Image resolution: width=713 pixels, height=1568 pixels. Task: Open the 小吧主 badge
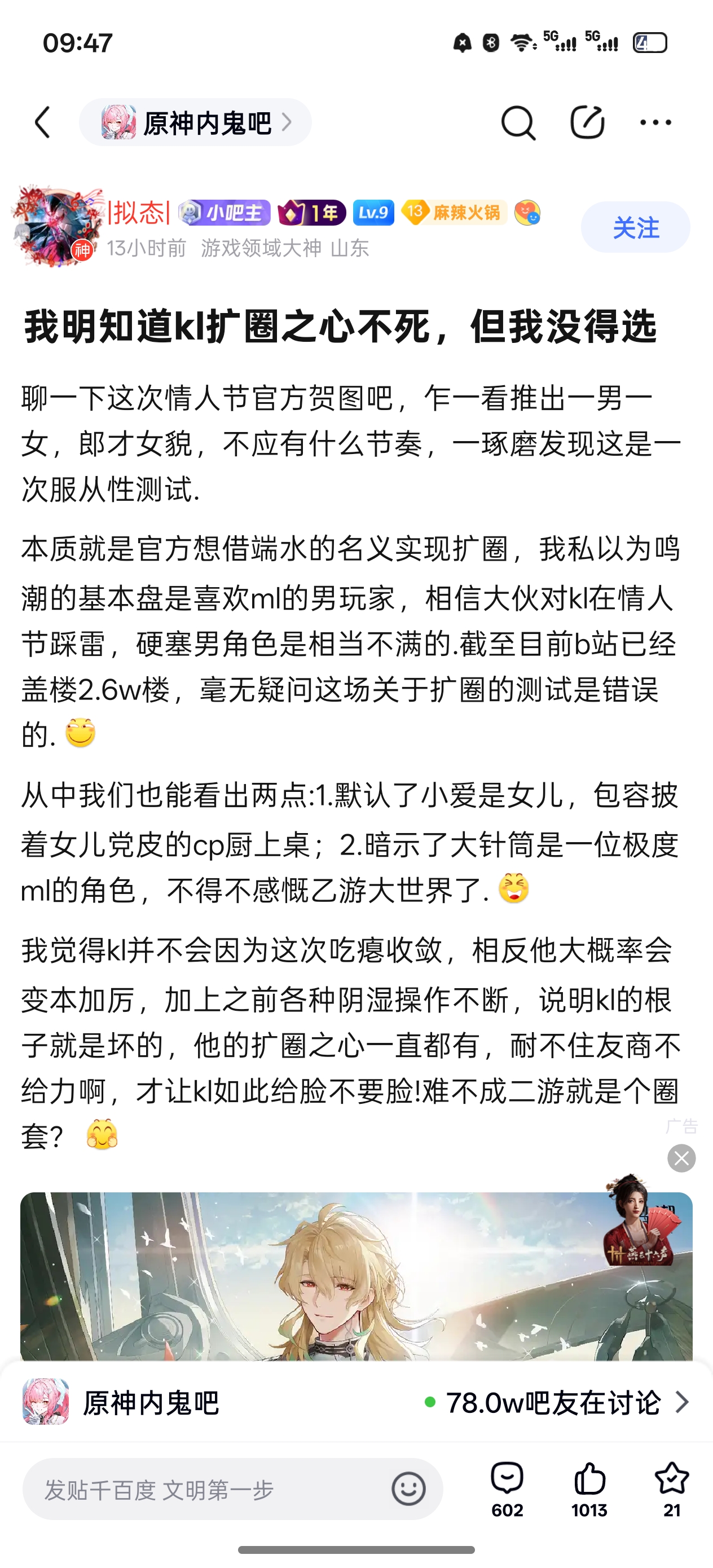(x=224, y=213)
